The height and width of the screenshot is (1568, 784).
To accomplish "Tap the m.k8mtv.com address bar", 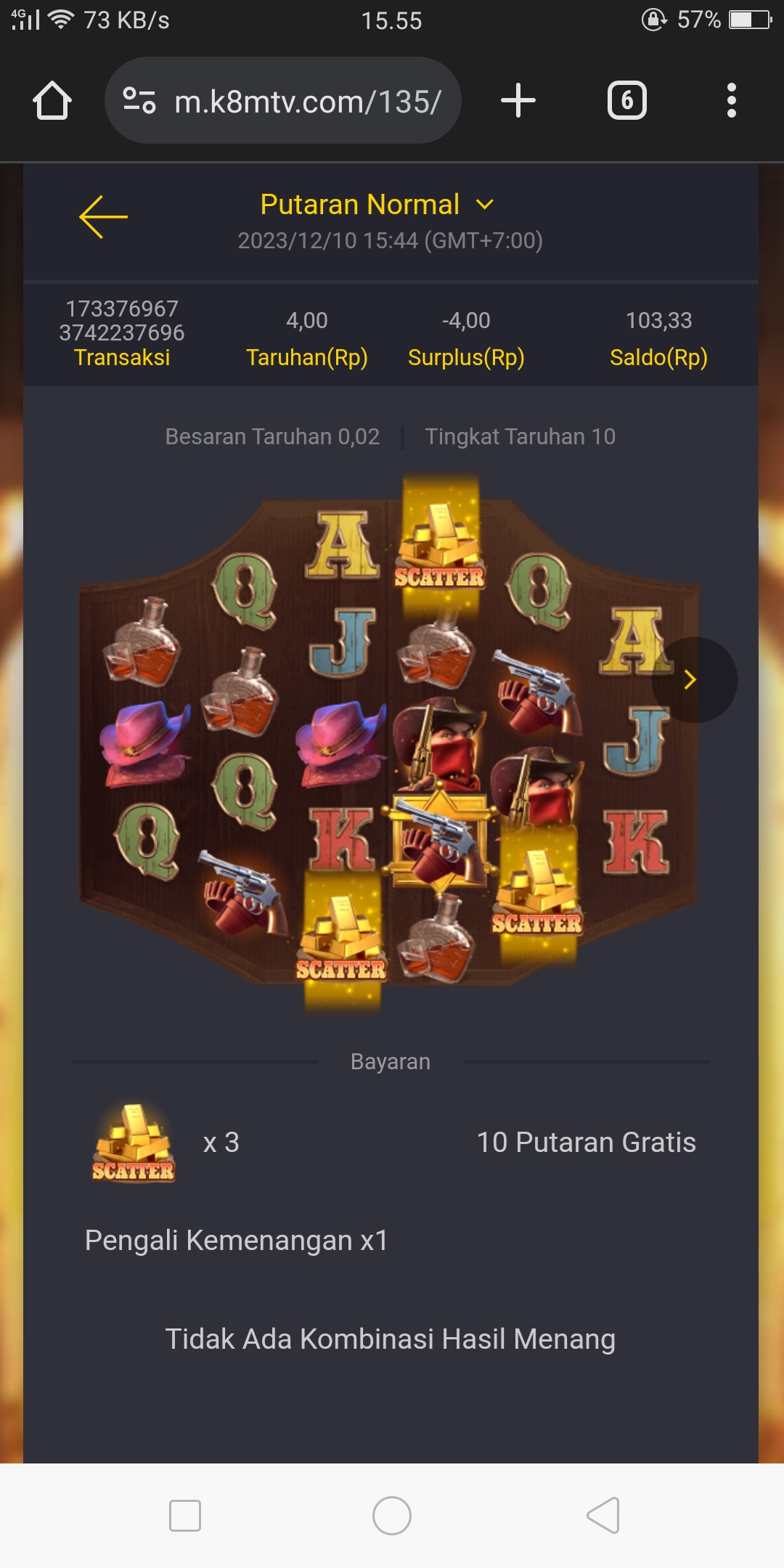I will (x=306, y=102).
